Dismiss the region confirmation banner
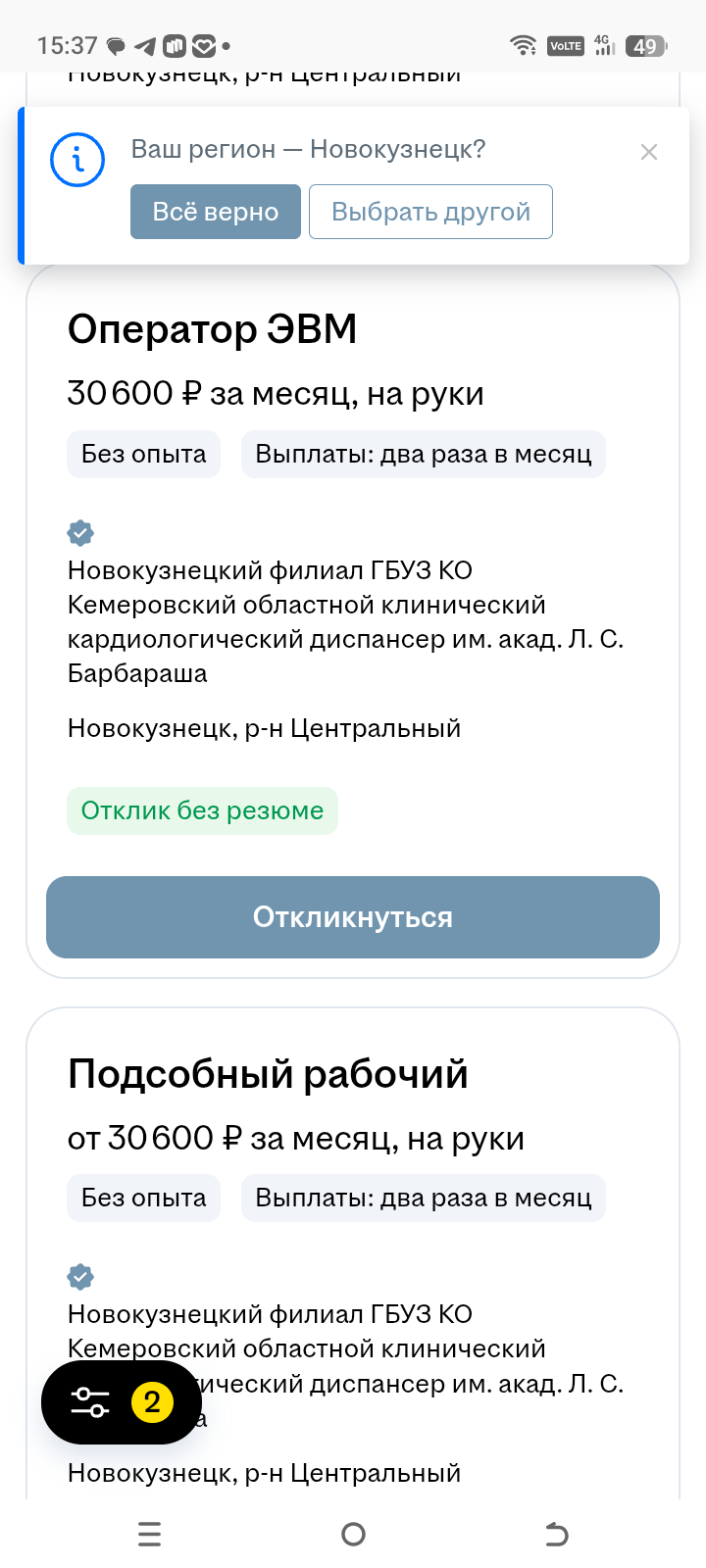This screenshot has width=706, height=1568. [648, 152]
